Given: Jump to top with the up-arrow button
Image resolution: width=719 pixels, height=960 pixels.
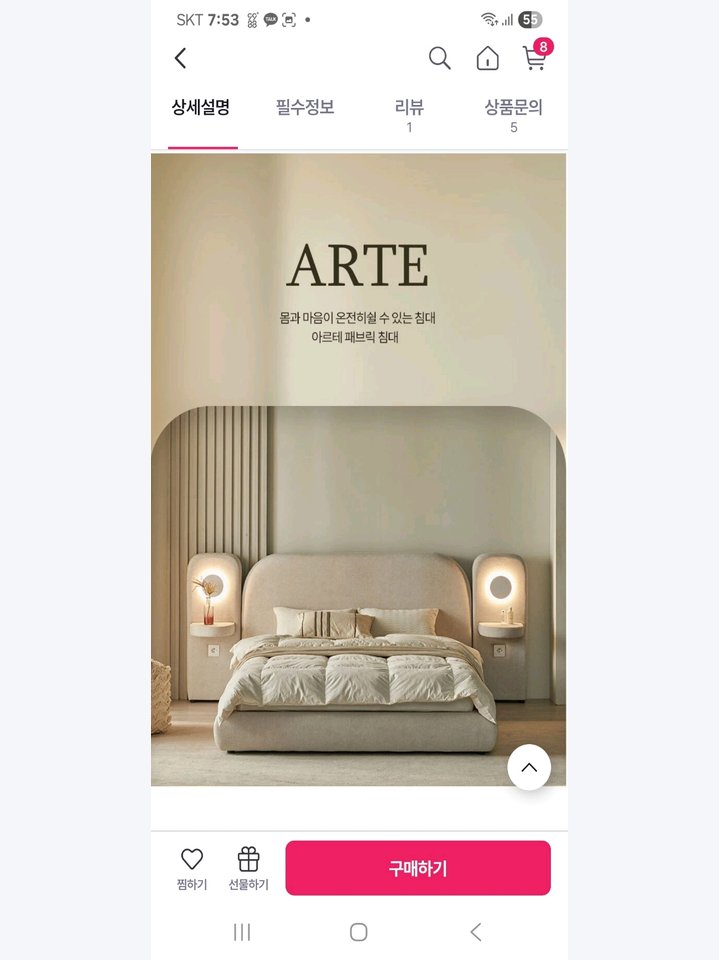Looking at the screenshot, I should coord(528,767).
